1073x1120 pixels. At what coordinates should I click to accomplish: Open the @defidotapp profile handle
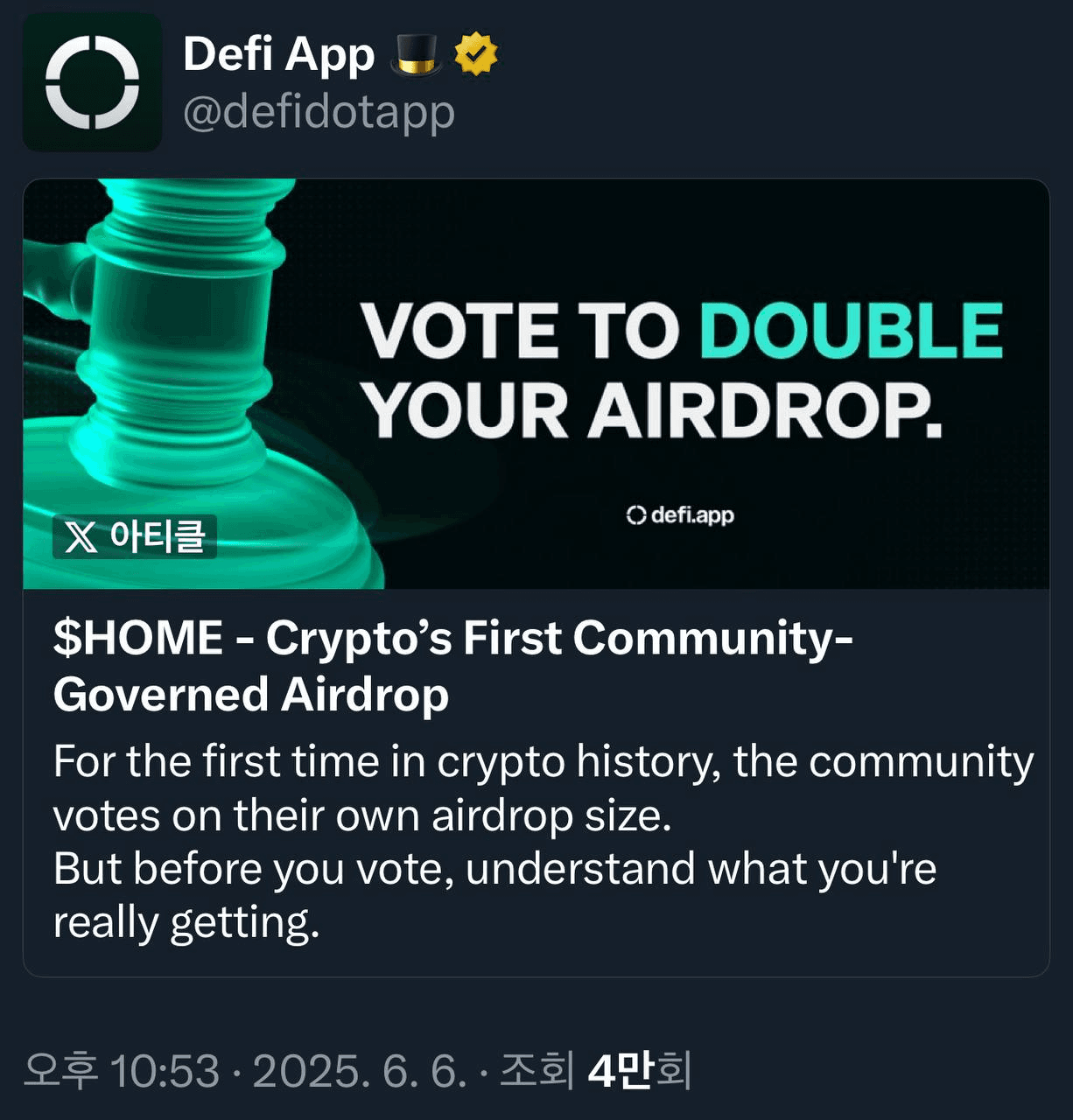pyautogui.click(x=319, y=114)
